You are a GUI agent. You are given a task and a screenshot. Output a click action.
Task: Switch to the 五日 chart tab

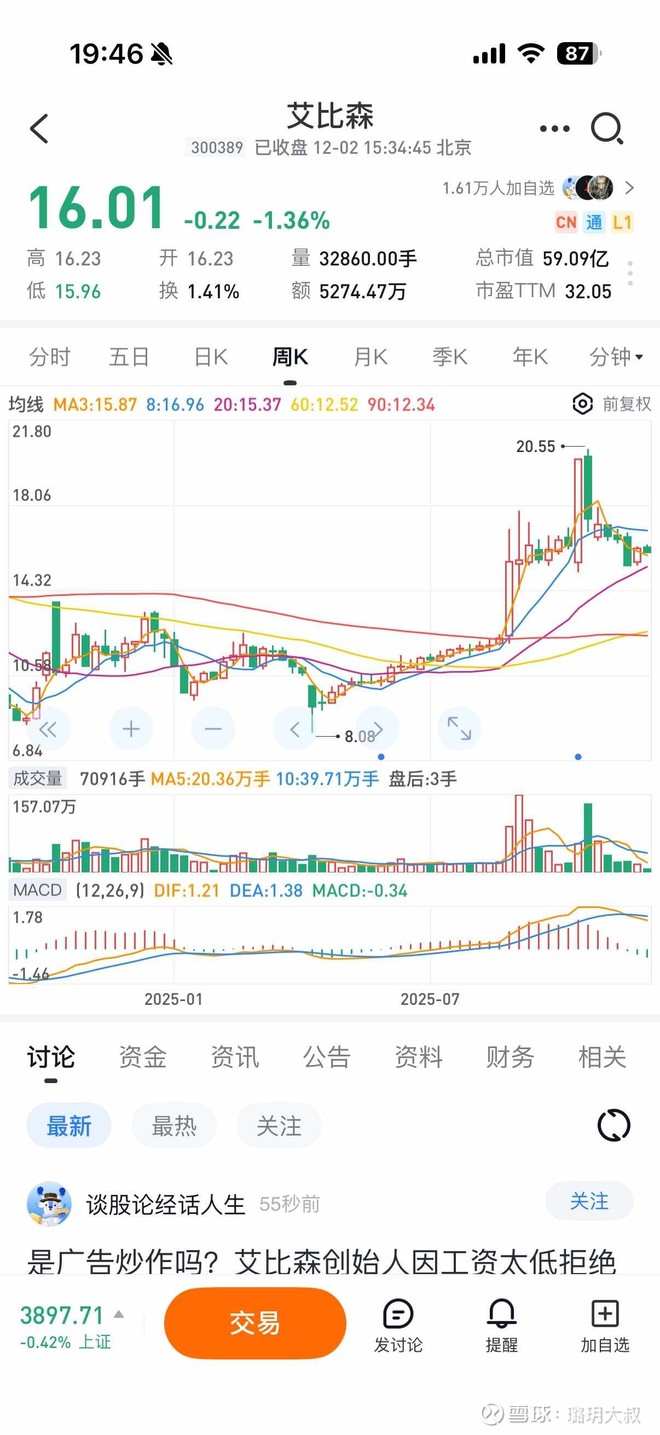[x=129, y=357]
